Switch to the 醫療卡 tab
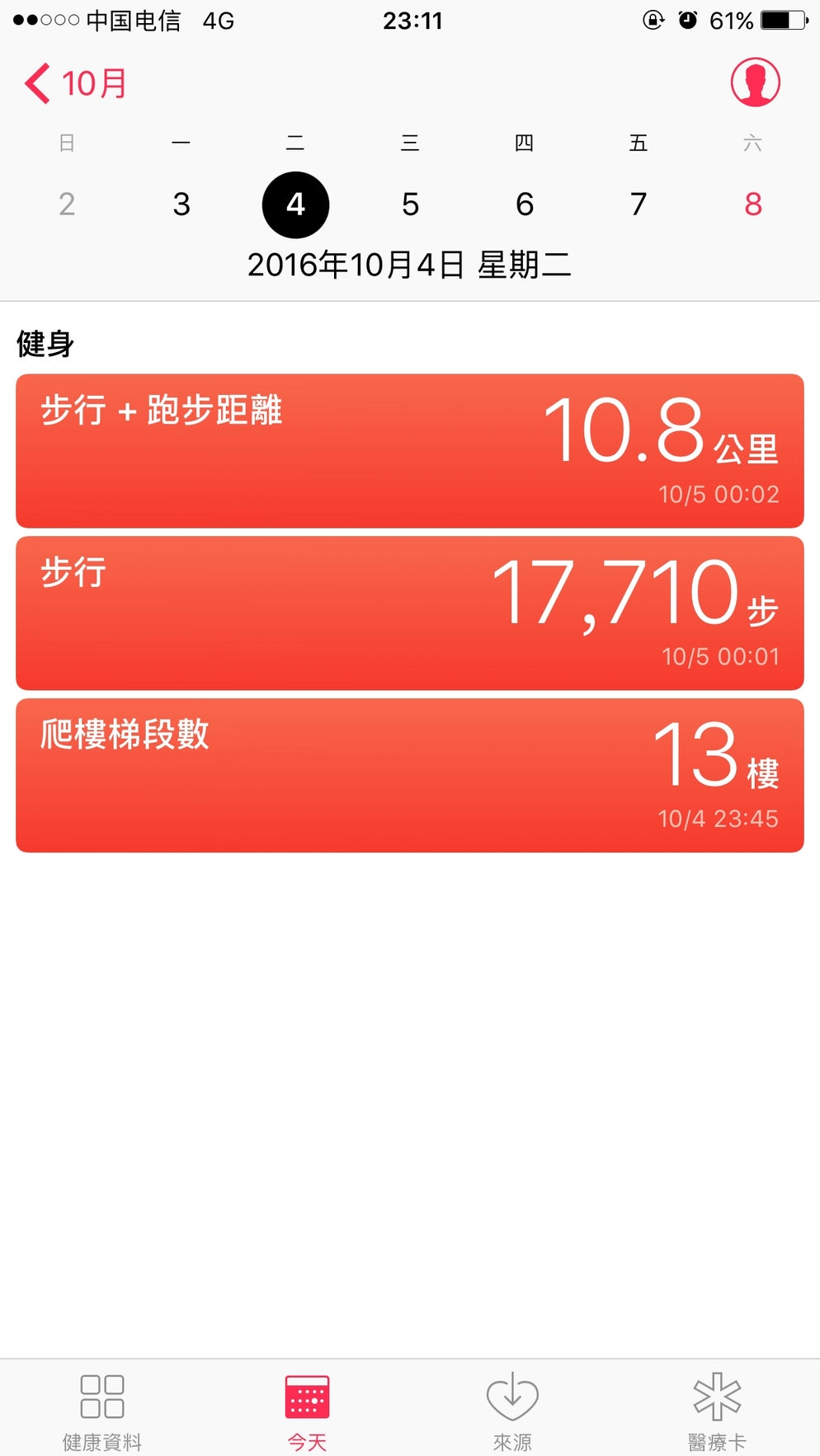 pyautogui.click(x=717, y=1411)
